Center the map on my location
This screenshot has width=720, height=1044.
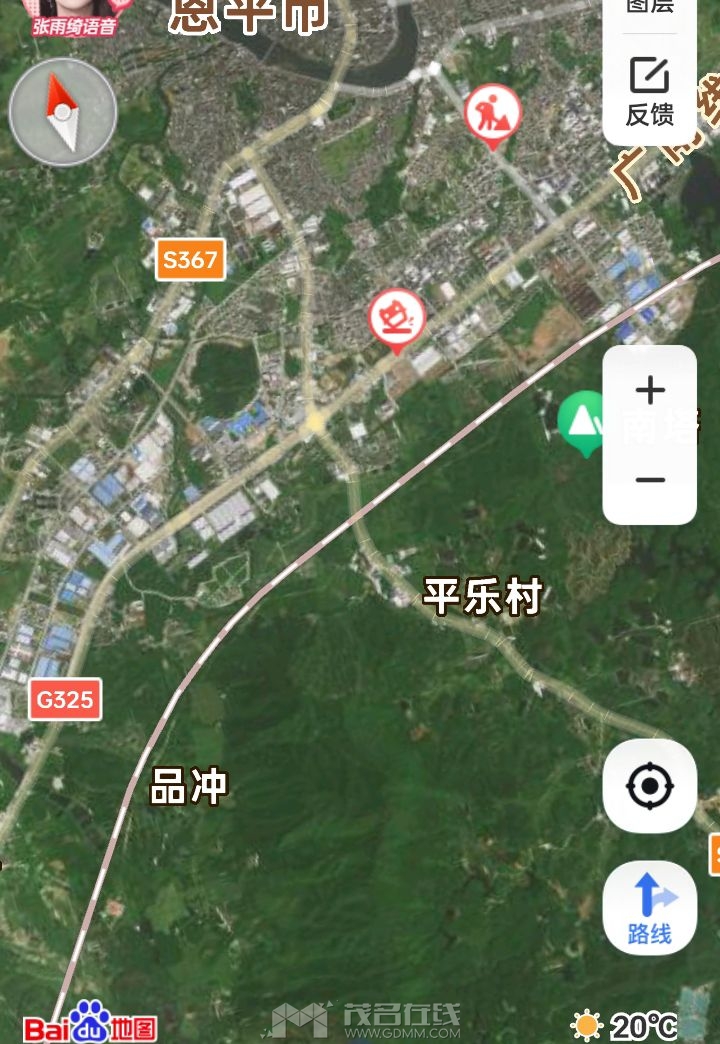(650, 787)
